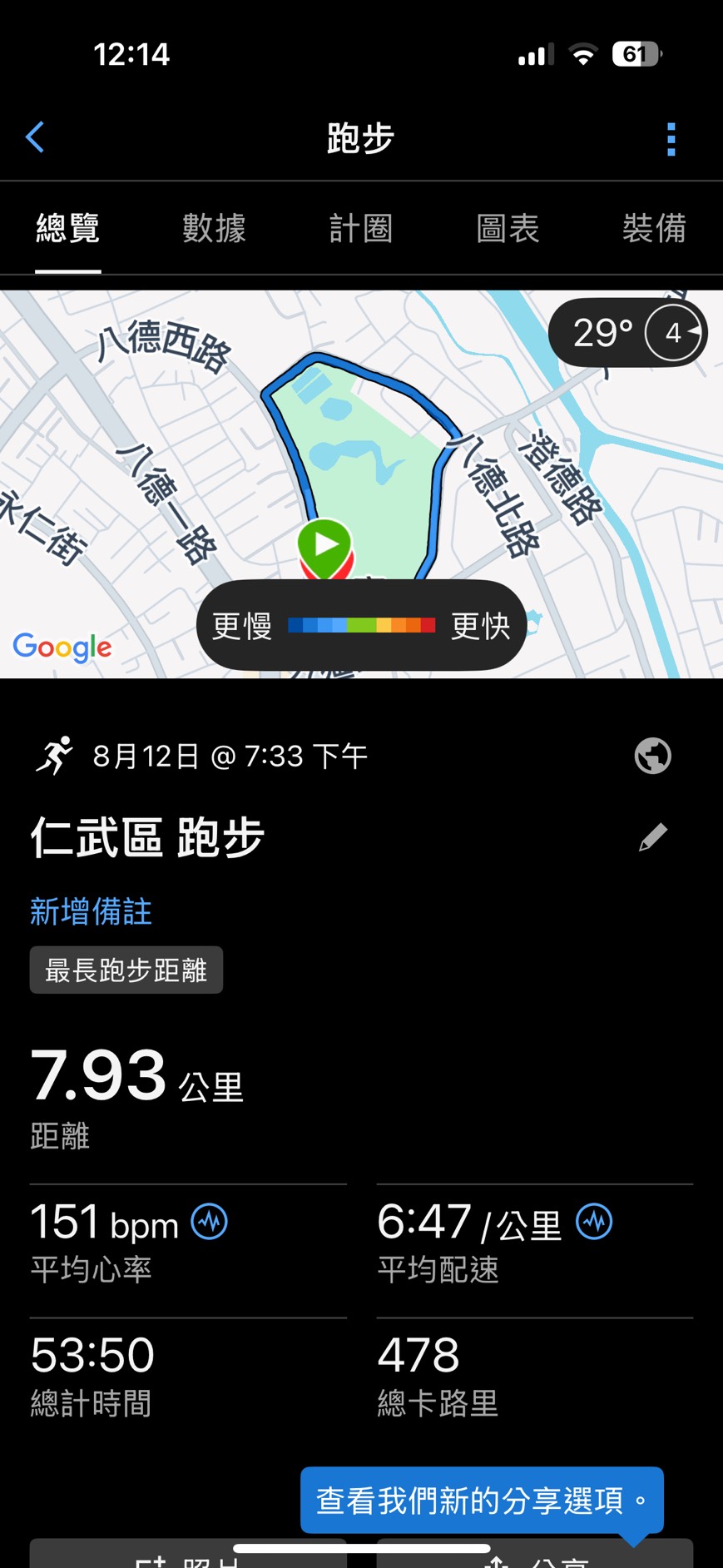The width and height of the screenshot is (723, 1568).
Task: Open privacy settings via the globe icon
Action: point(652,755)
